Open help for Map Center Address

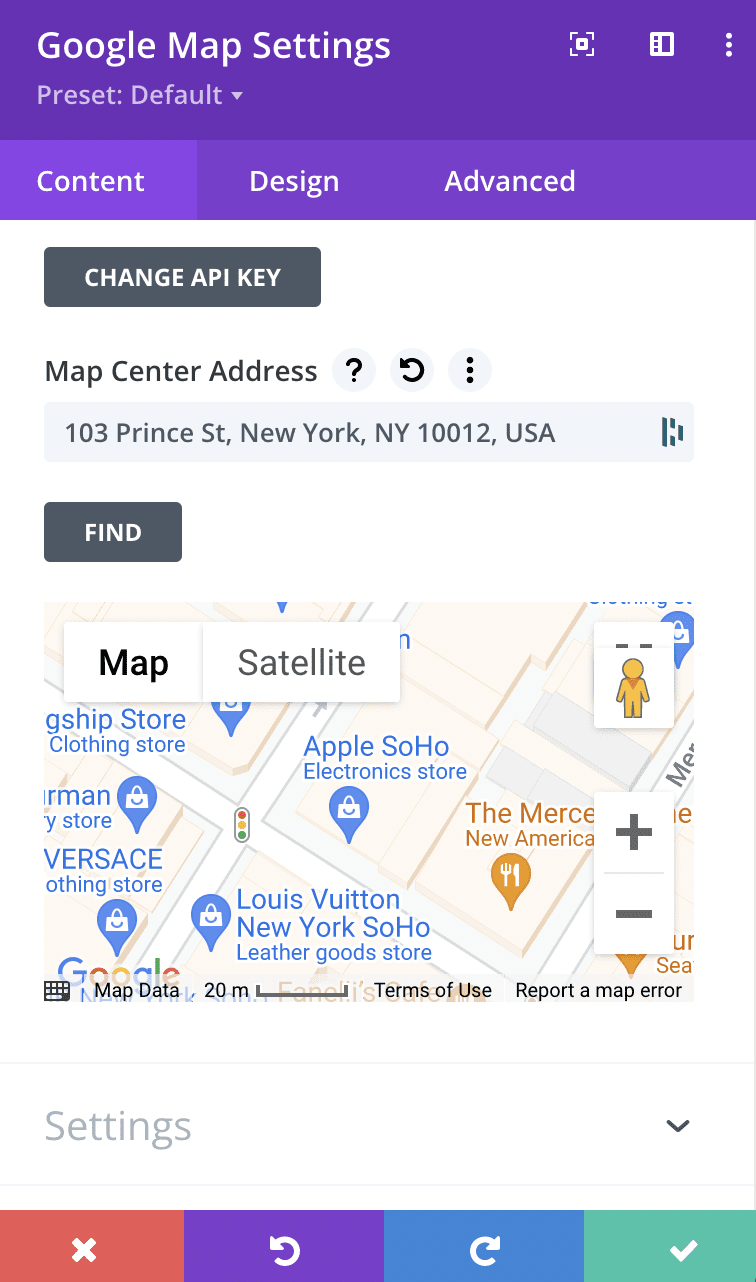pos(353,371)
